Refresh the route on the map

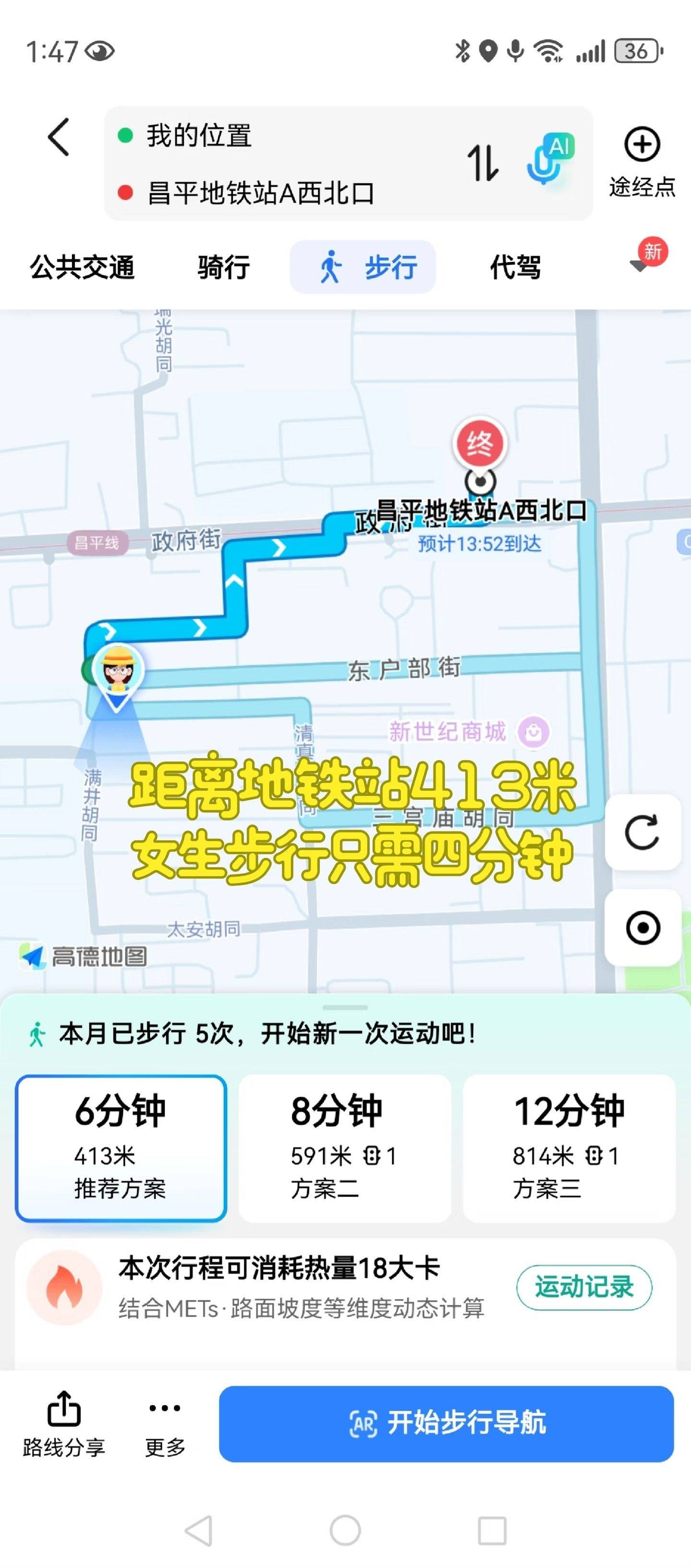pyautogui.click(x=643, y=832)
